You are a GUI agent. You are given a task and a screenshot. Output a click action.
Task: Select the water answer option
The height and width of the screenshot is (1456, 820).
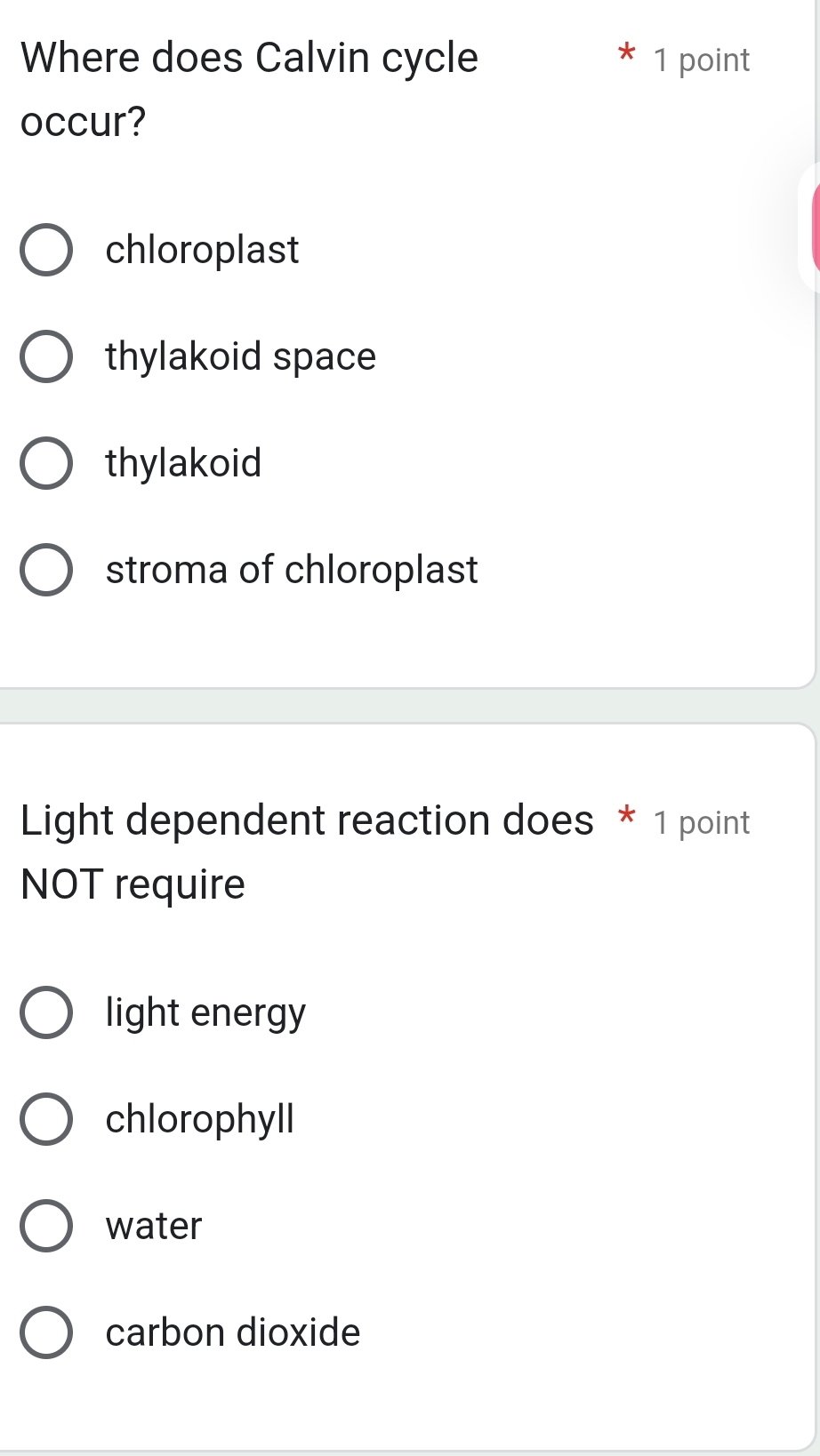tap(46, 1226)
